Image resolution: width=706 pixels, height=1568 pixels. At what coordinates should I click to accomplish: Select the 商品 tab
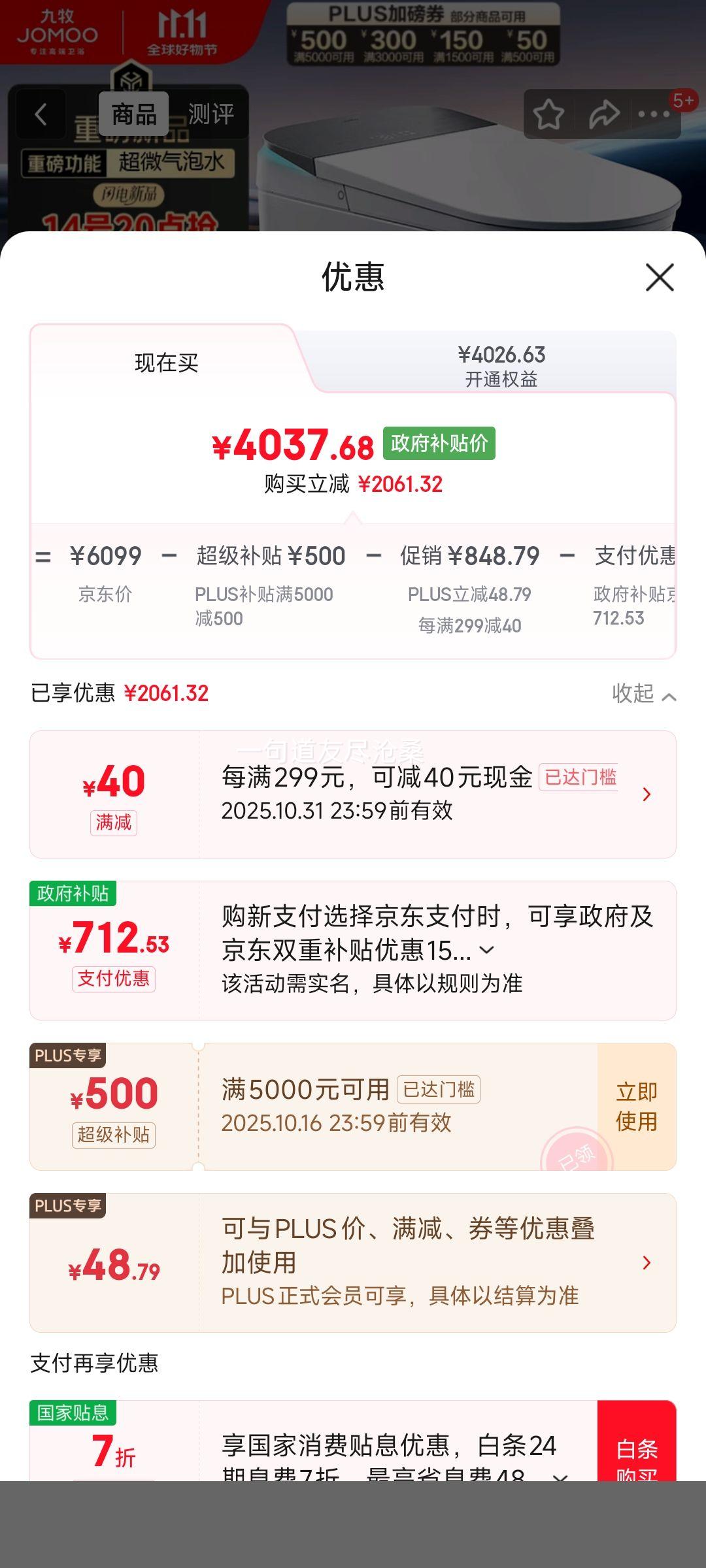[134, 114]
